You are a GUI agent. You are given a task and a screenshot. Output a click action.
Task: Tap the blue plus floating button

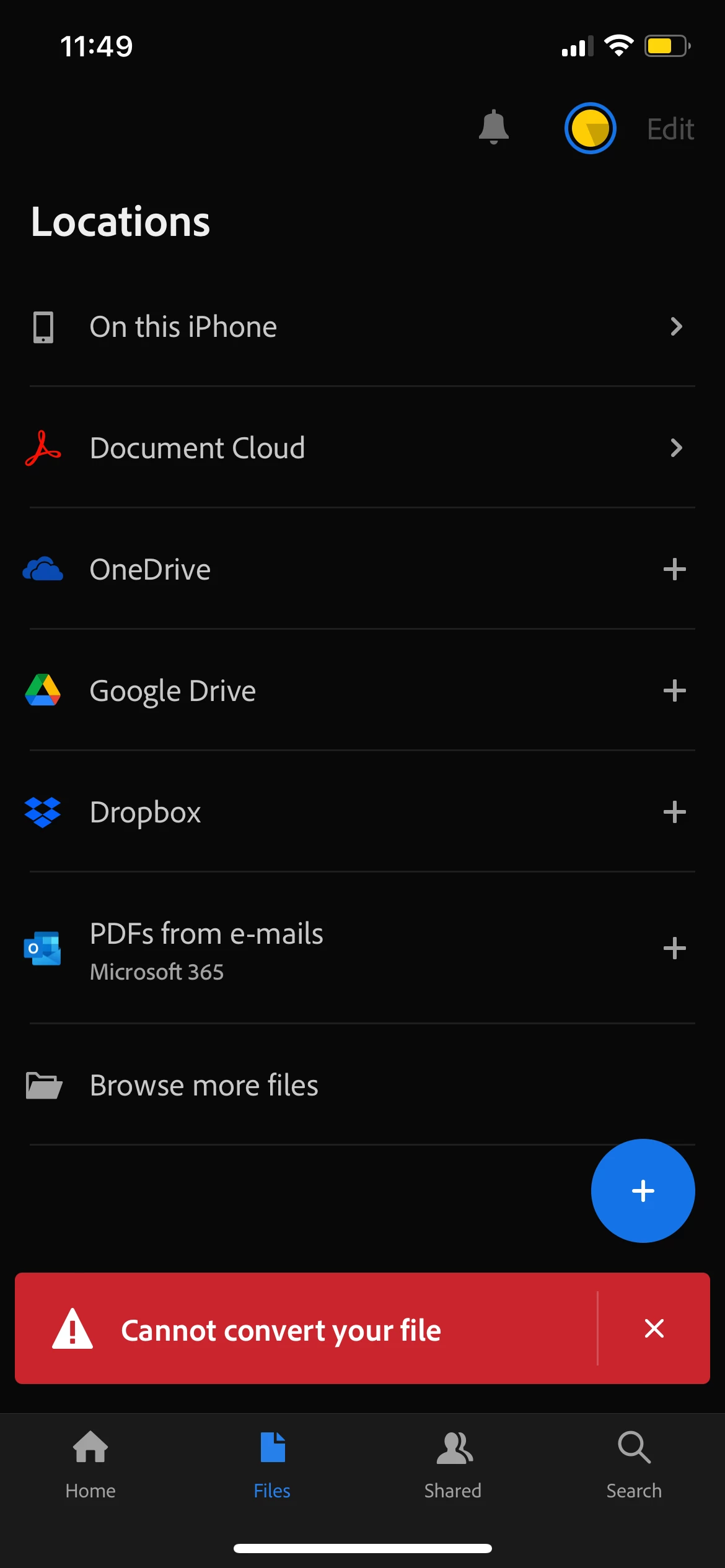click(643, 1190)
